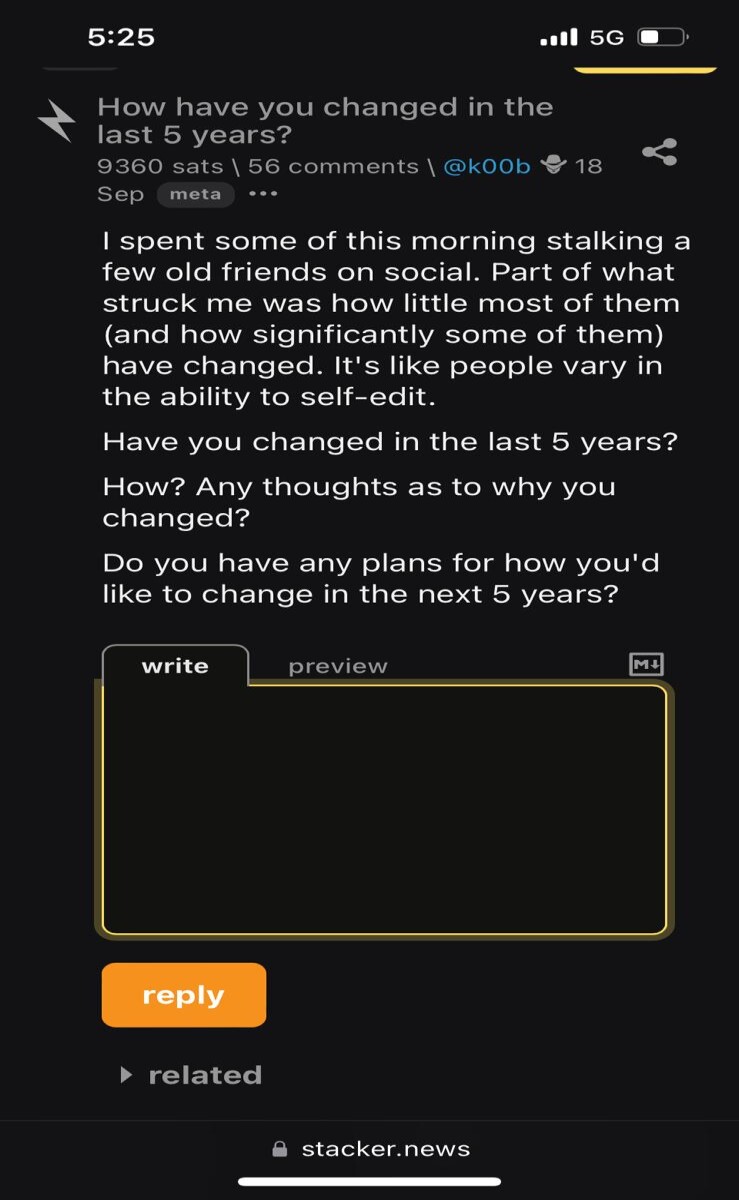
Task: Open the 56 comments link
Action: (333, 166)
